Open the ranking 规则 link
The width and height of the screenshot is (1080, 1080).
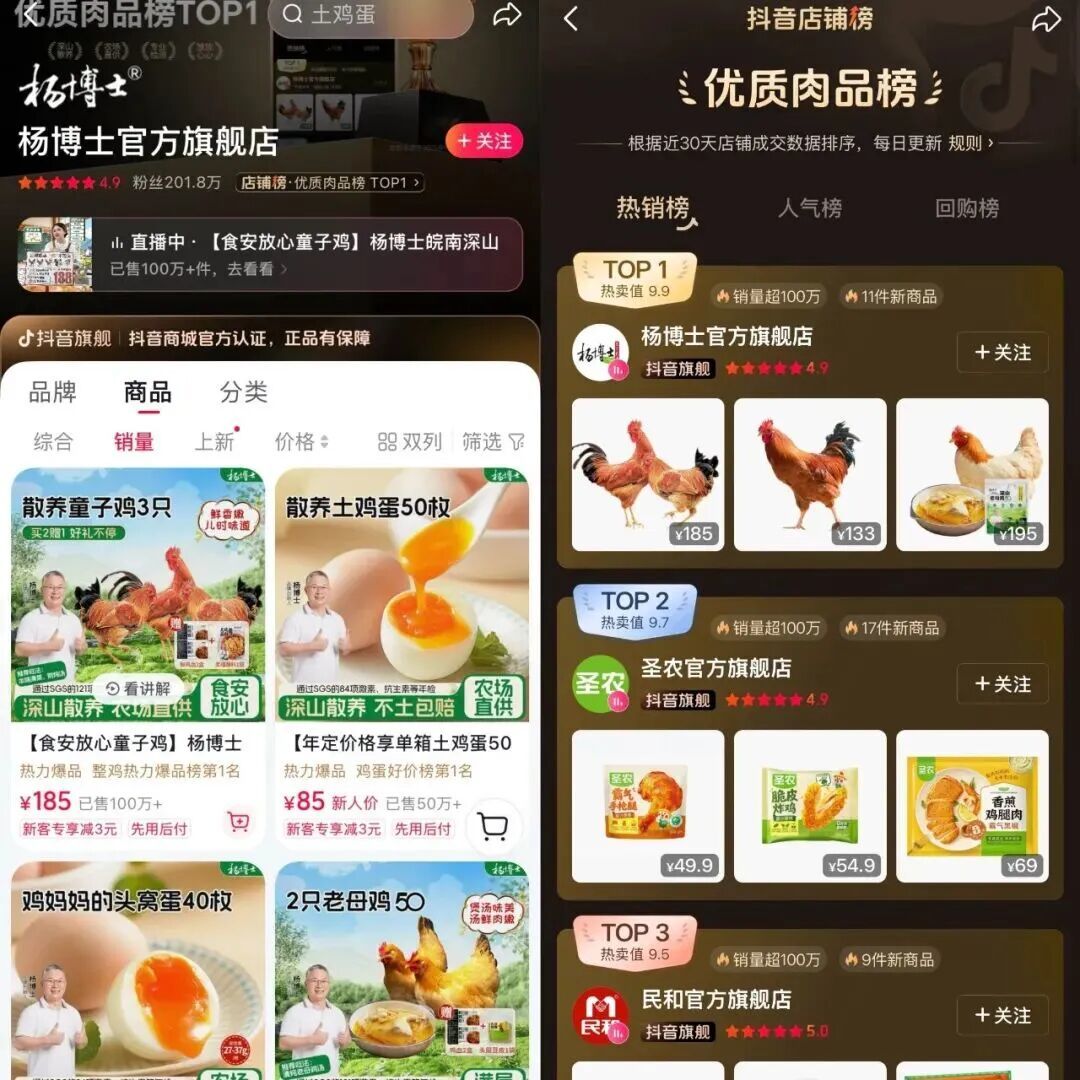[x=970, y=143]
